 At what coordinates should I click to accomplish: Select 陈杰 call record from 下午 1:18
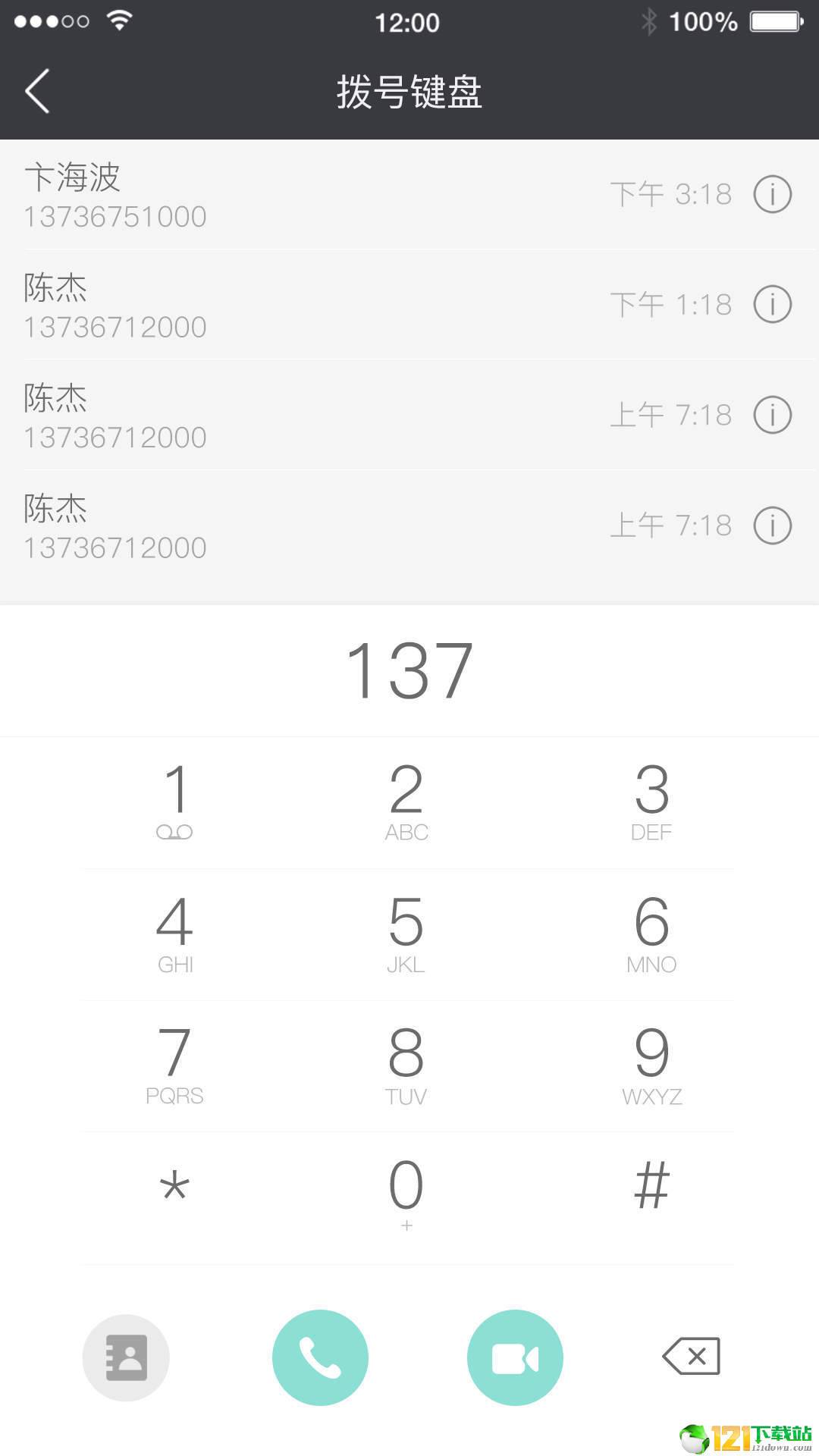tap(409, 305)
